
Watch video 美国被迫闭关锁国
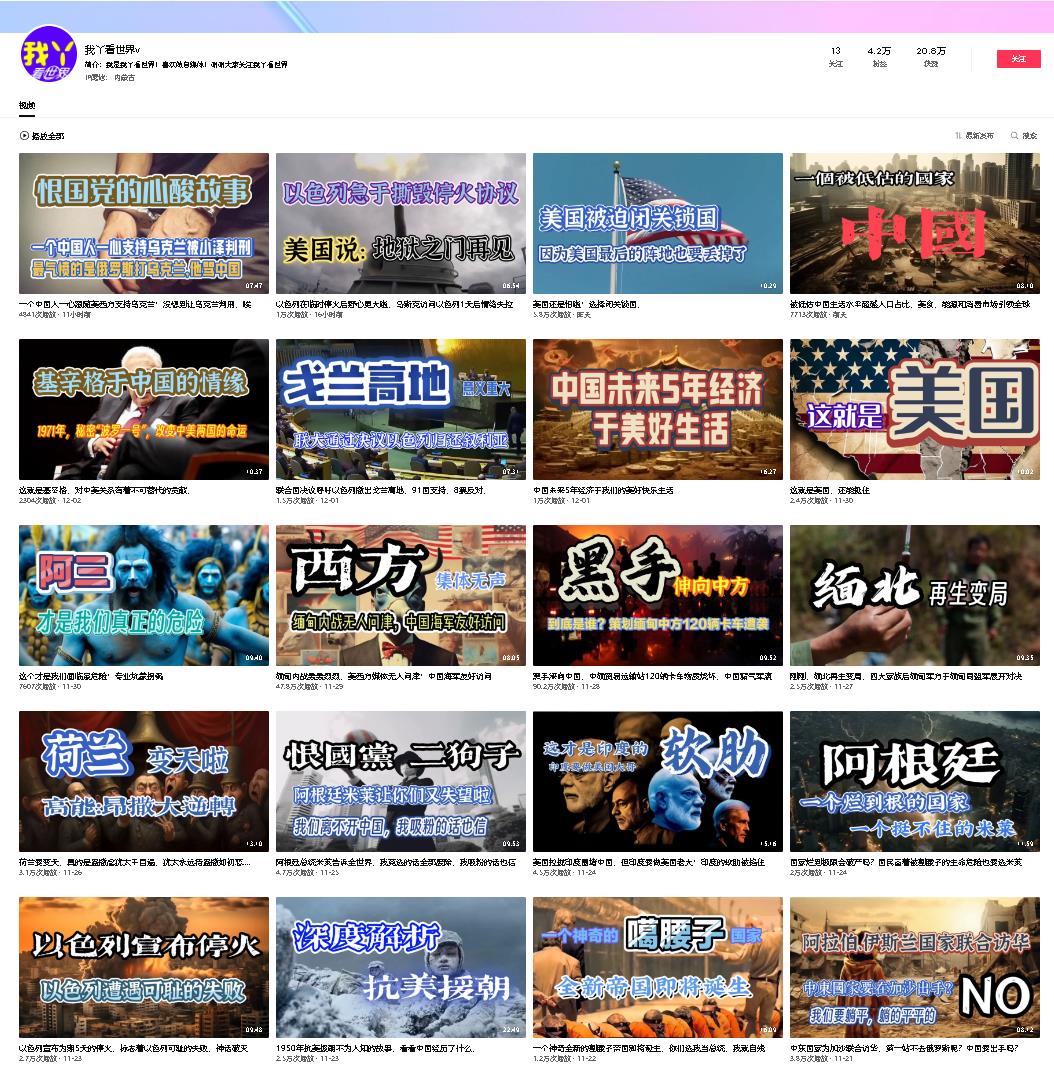(x=658, y=223)
